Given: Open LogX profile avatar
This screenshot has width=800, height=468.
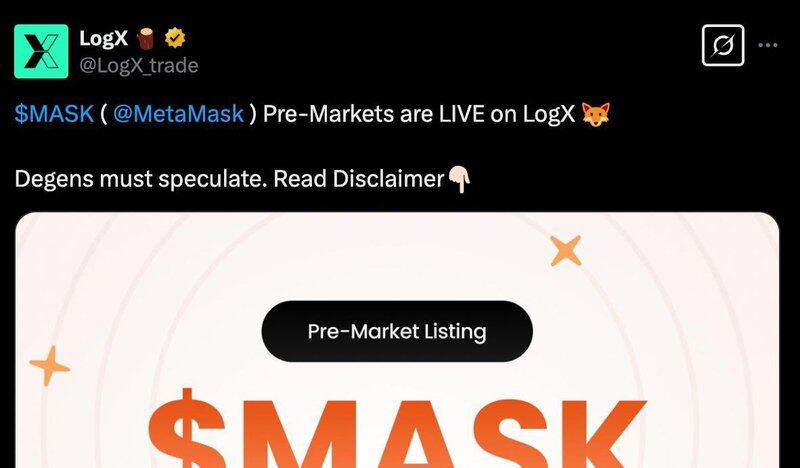Looking at the screenshot, I should coord(42,50).
